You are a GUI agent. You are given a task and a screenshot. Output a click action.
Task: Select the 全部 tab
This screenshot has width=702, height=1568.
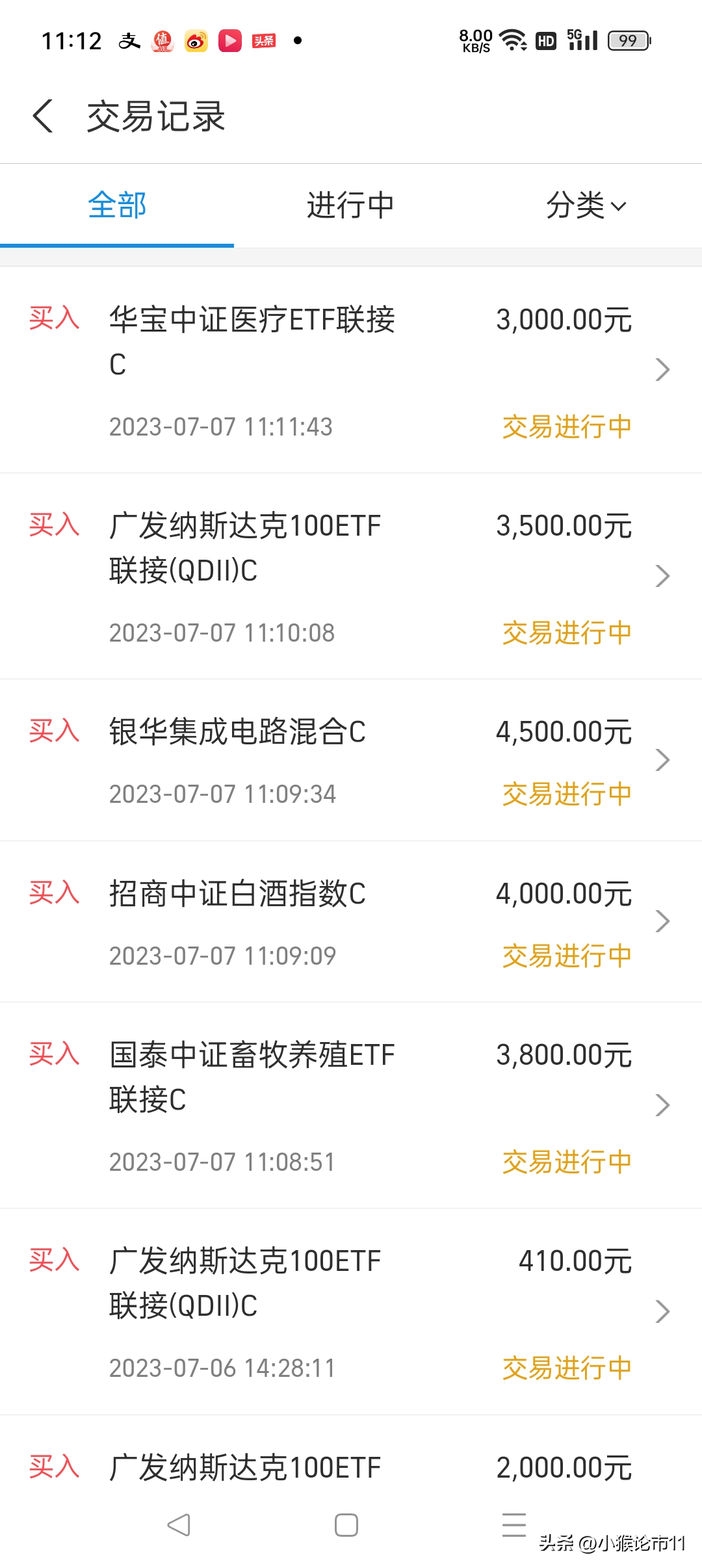(x=117, y=205)
